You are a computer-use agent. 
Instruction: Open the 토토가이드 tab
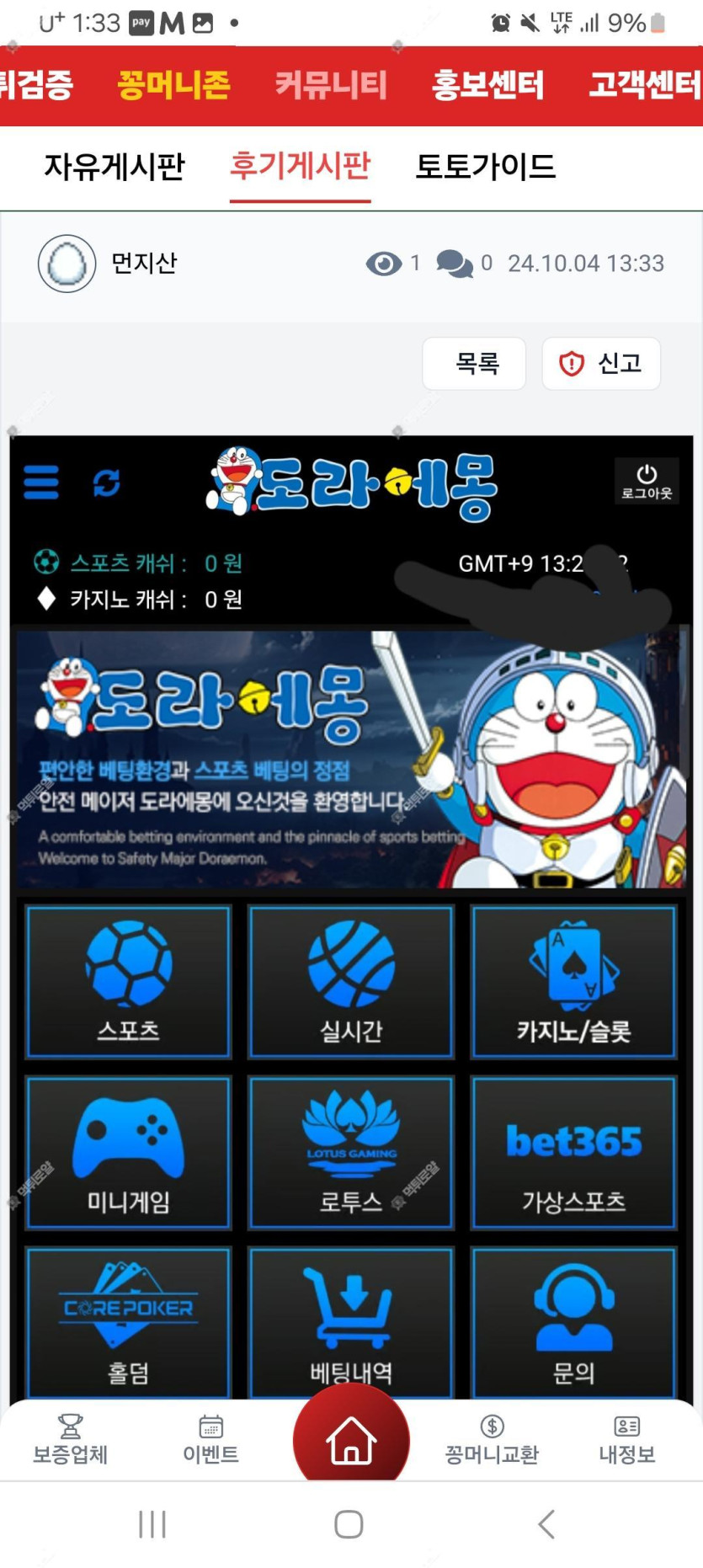[x=486, y=167]
